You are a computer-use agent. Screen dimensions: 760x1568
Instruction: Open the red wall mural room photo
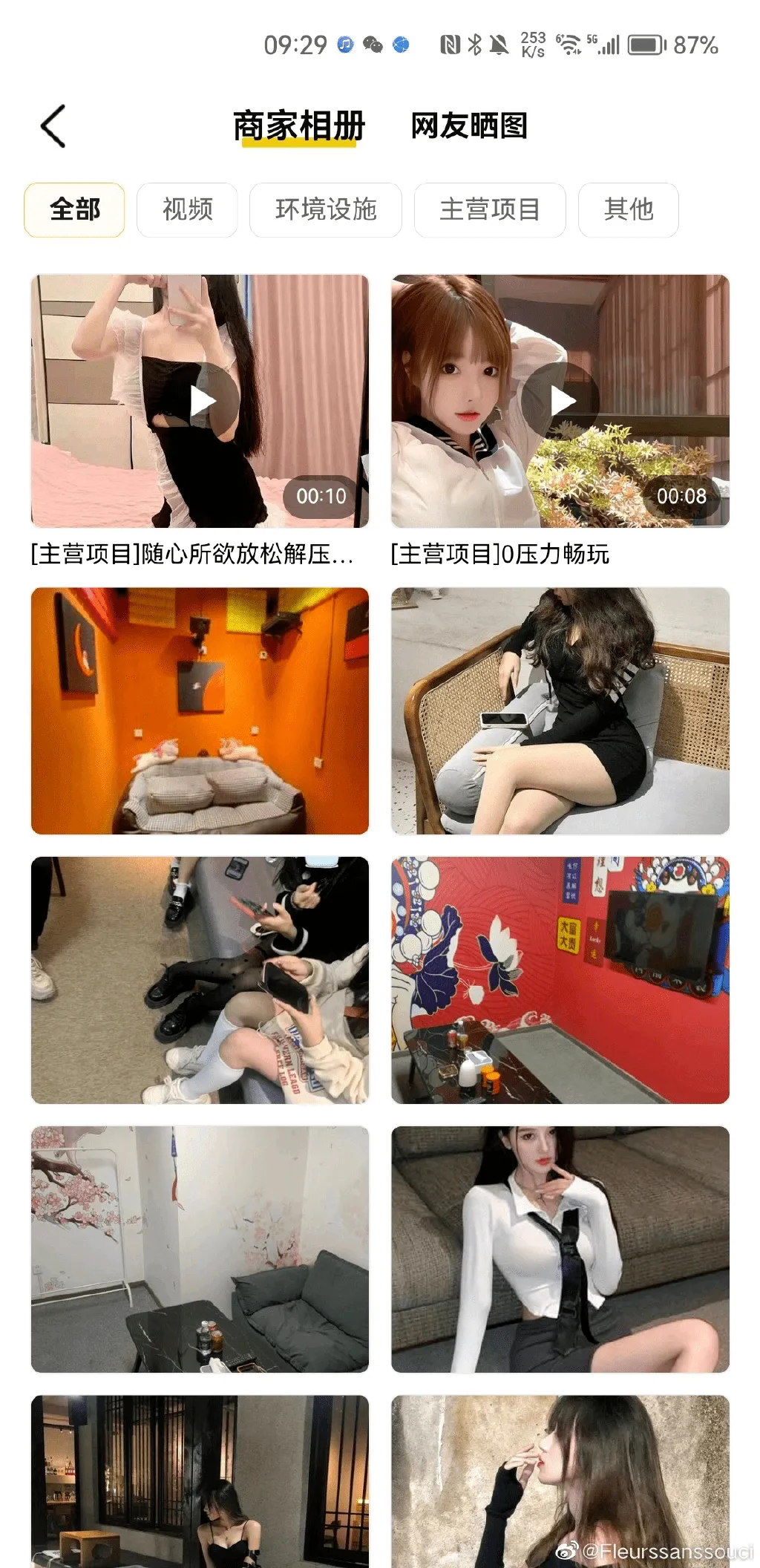pyautogui.click(x=560, y=980)
